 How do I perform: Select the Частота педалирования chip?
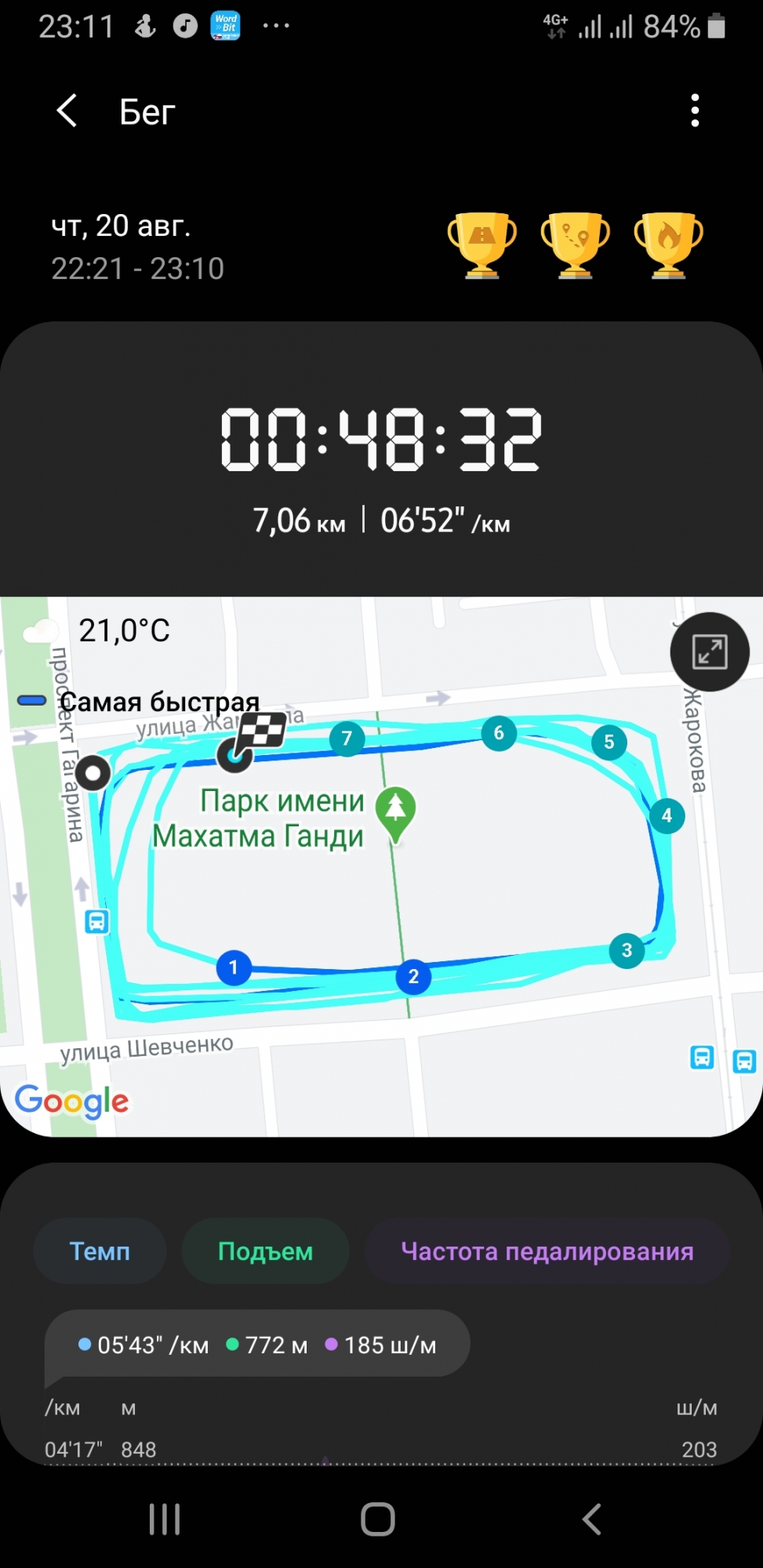click(x=547, y=1251)
